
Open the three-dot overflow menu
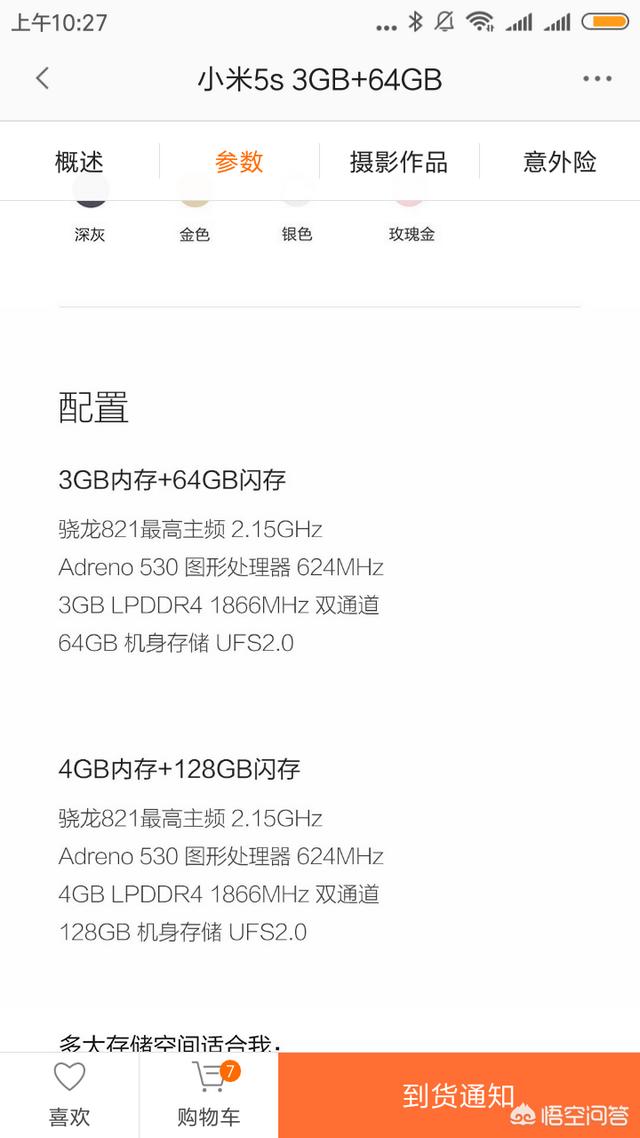597,79
